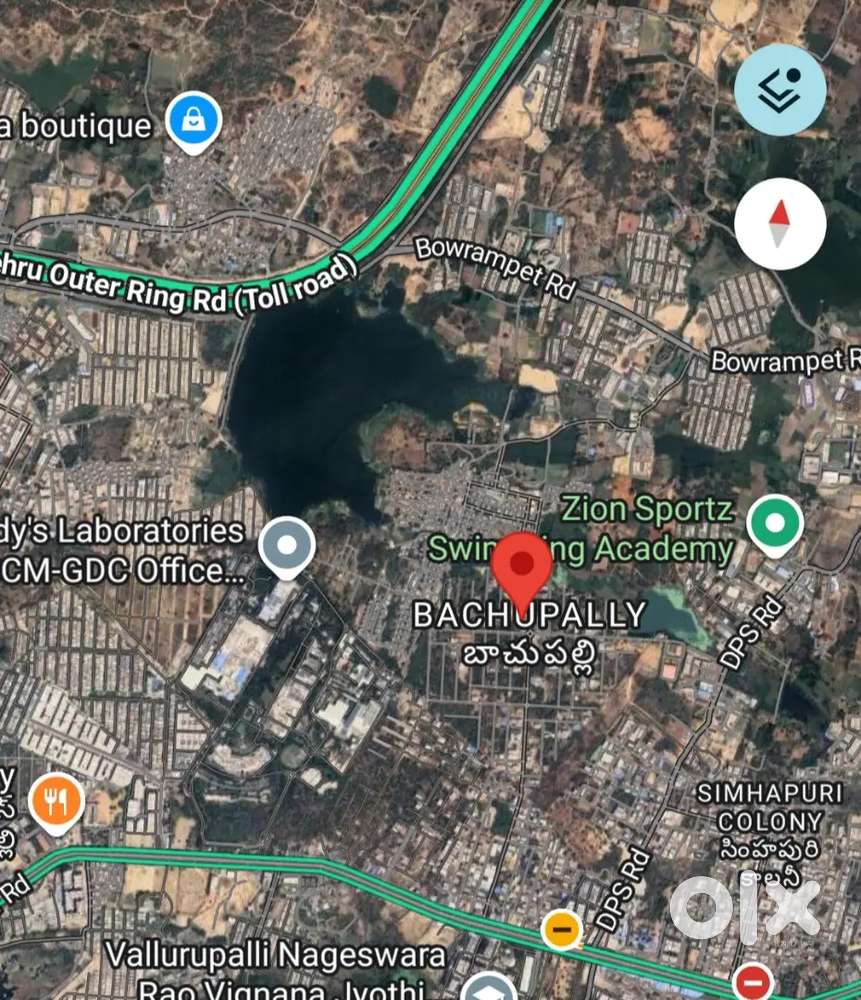Toggle satellite view via Layers button
This screenshot has height=1000, width=861.
tap(779, 89)
